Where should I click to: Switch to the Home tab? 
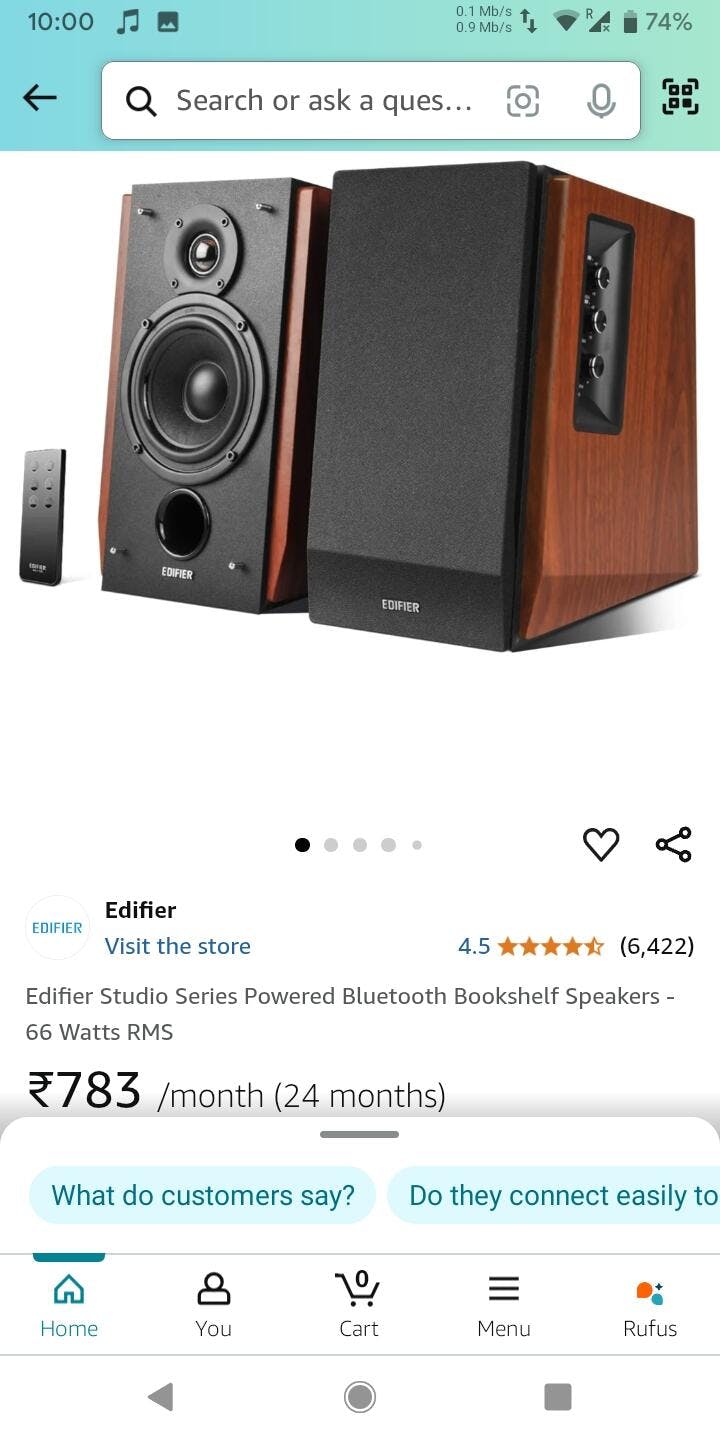(69, 1305)
